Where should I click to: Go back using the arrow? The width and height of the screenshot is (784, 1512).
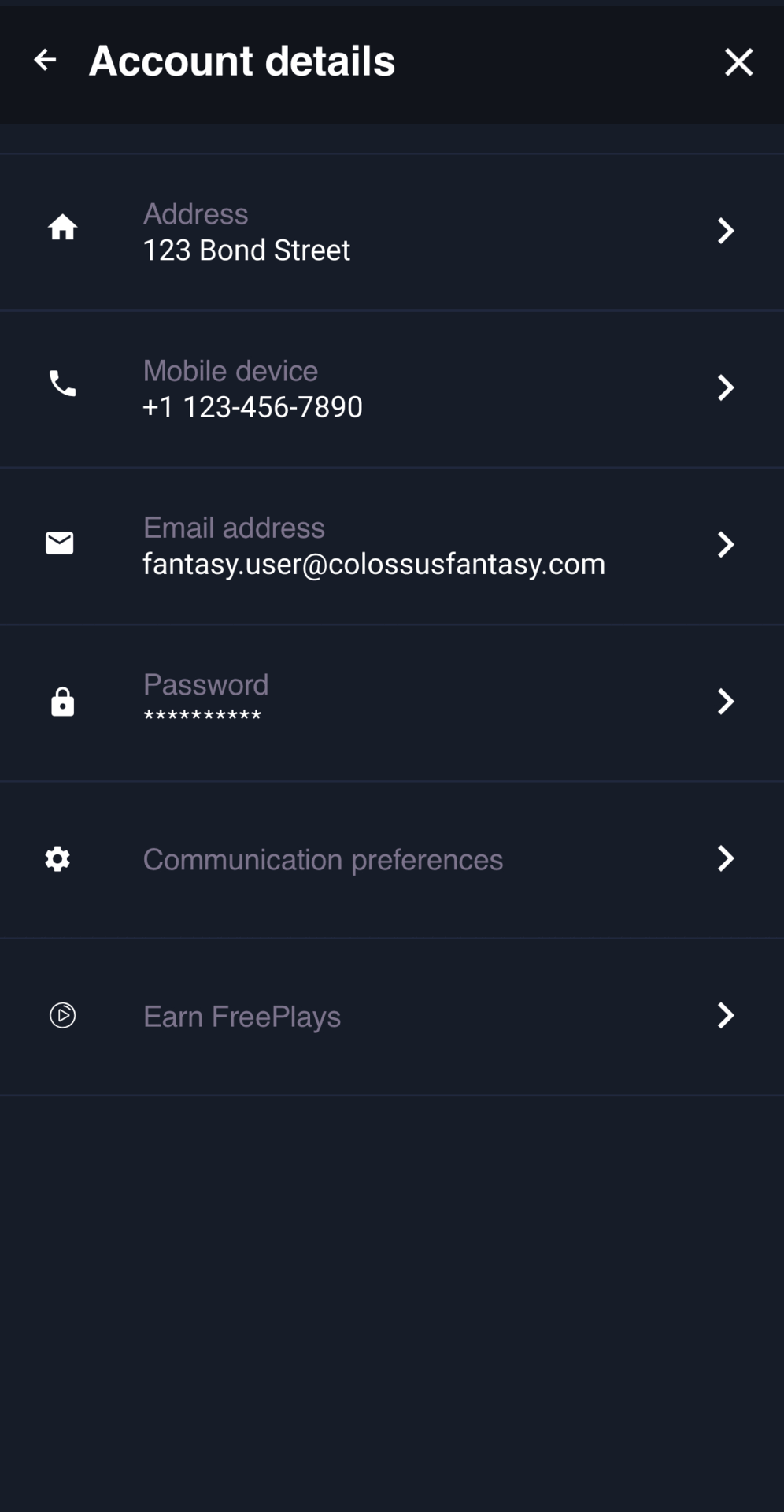(x=45, y=61)
